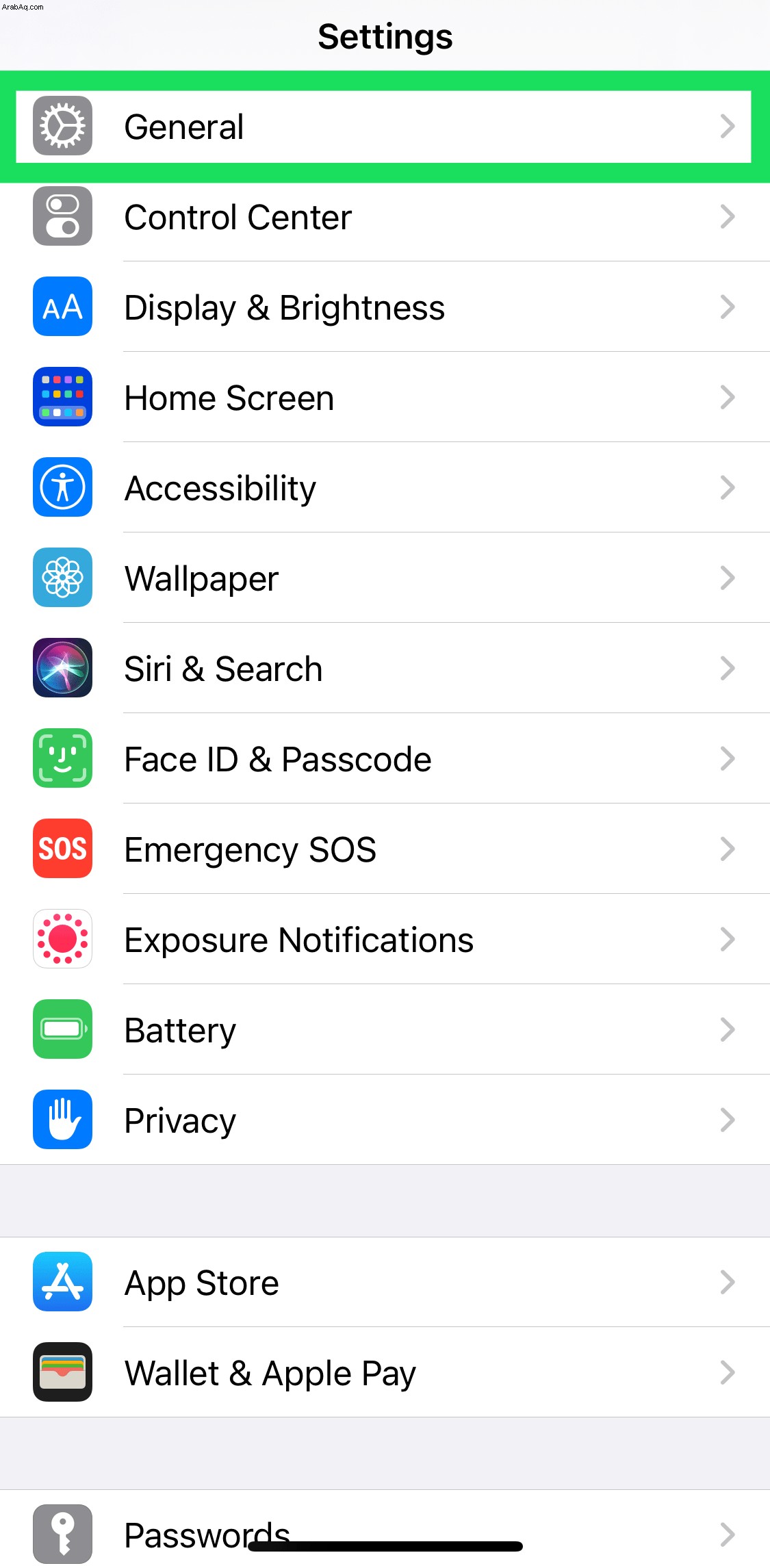Go to Siri & Search

(x=385, y=669)
